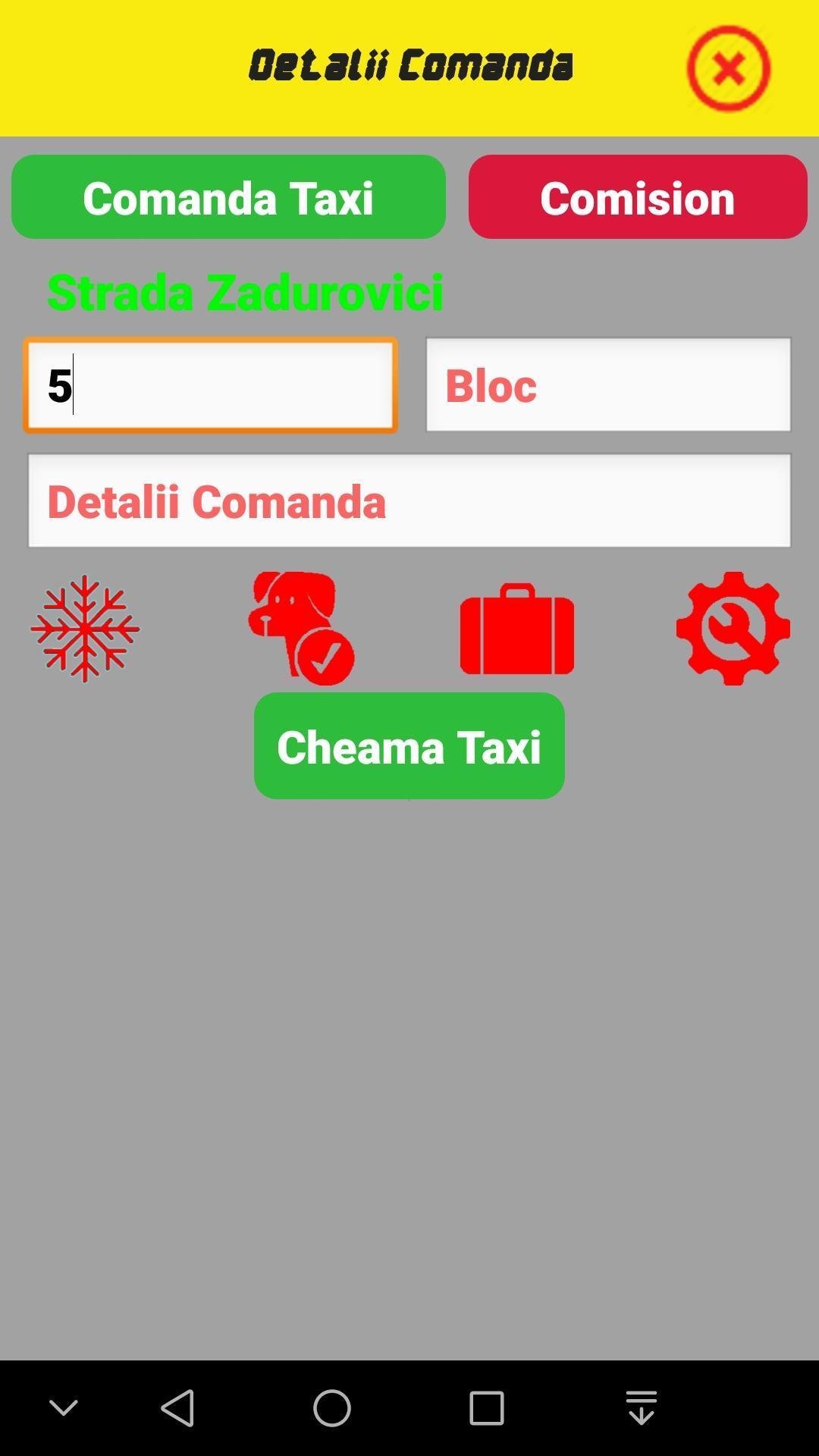Viewport: 819px width, 1456px height.
Task: Expand the Detalii Comanda details area
Action: click(x=409, y=500)
